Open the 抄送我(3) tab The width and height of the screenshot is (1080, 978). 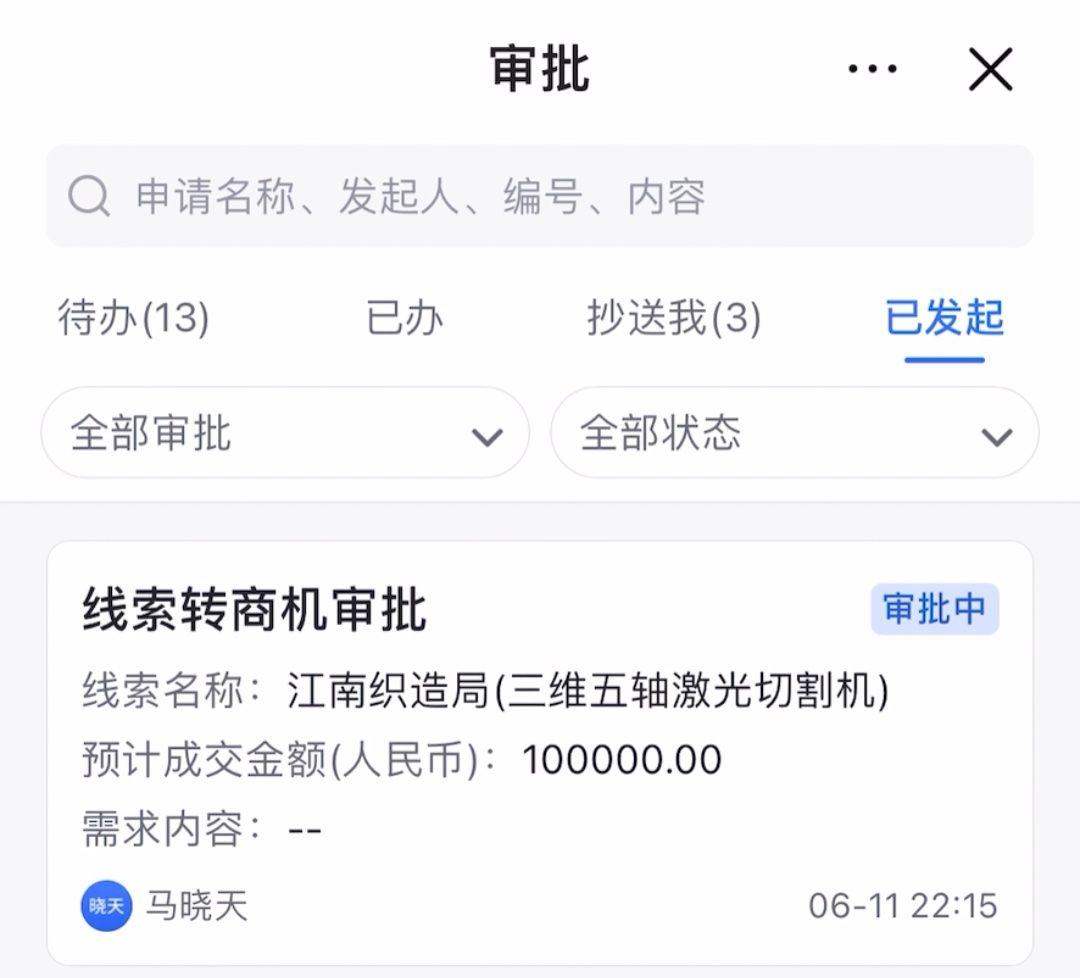(x=674, y=319)
